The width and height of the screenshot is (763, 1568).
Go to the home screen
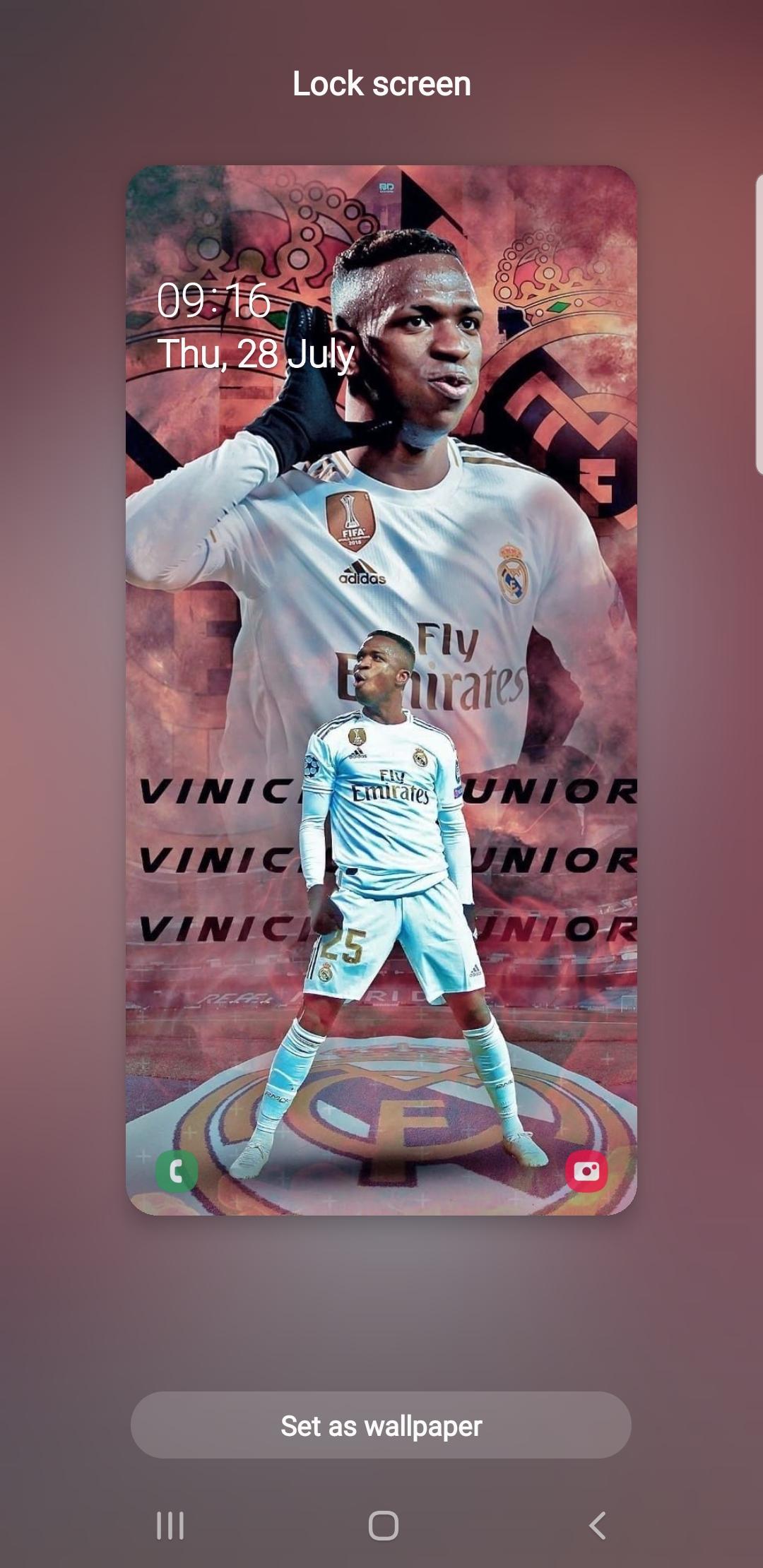click(383, 1526)
